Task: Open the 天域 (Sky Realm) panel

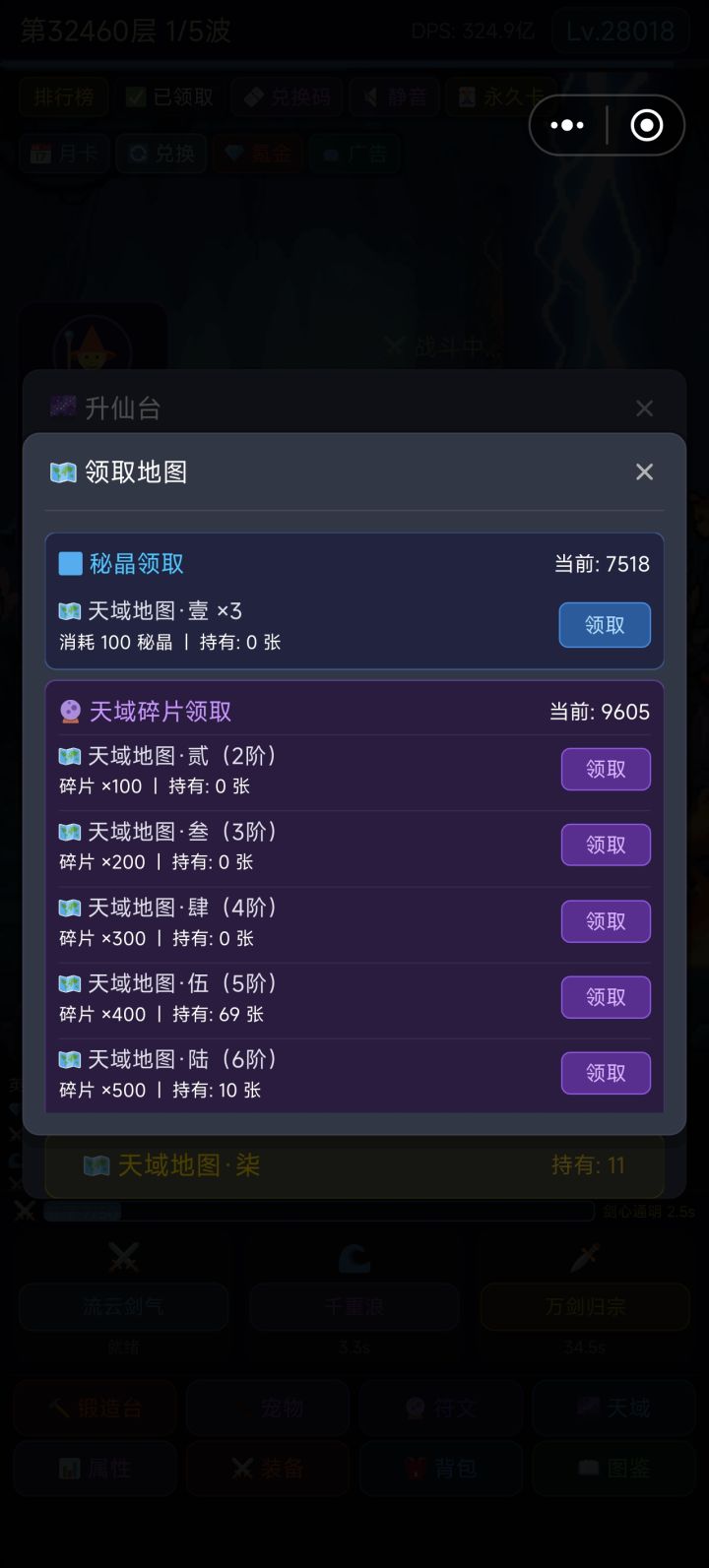Action: (612, 1407)
